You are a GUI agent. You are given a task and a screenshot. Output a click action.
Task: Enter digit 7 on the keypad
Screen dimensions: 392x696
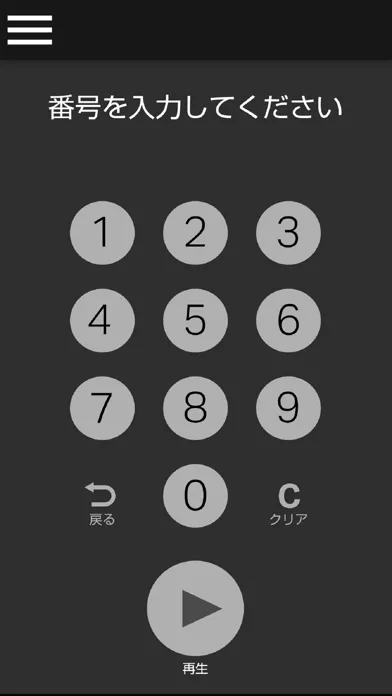[x=102, y=408]
